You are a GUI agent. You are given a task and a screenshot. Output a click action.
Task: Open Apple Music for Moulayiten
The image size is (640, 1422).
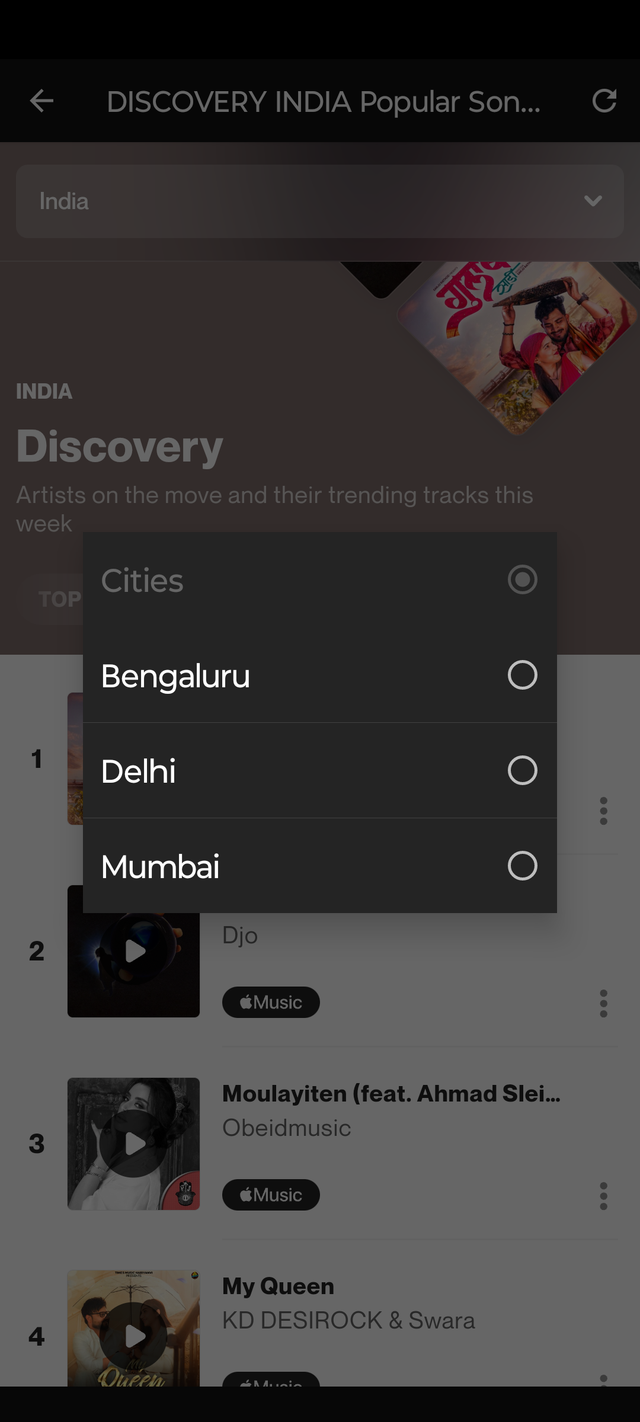click(271, 1194)
